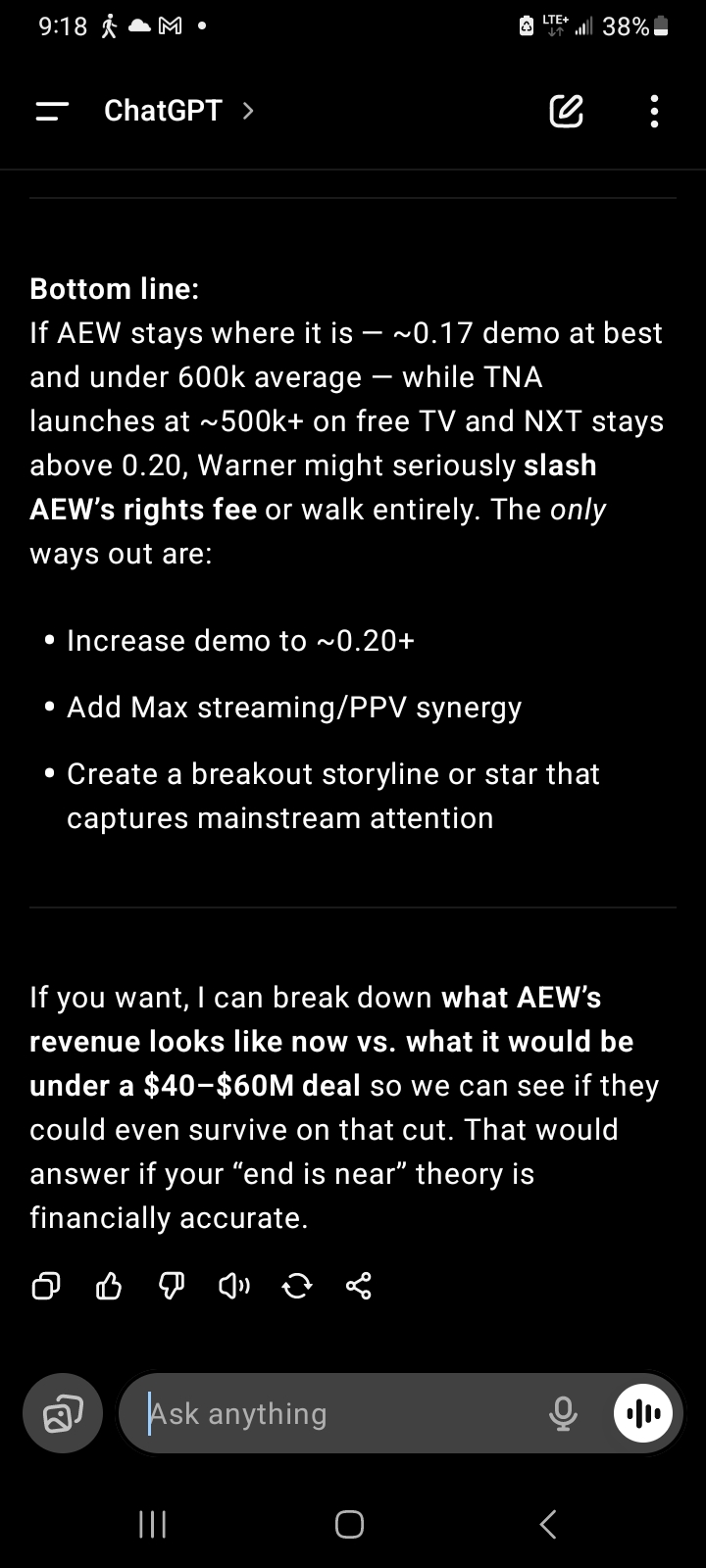Share this response
The image size is (706, 1568).
[x=359, y=1286]
